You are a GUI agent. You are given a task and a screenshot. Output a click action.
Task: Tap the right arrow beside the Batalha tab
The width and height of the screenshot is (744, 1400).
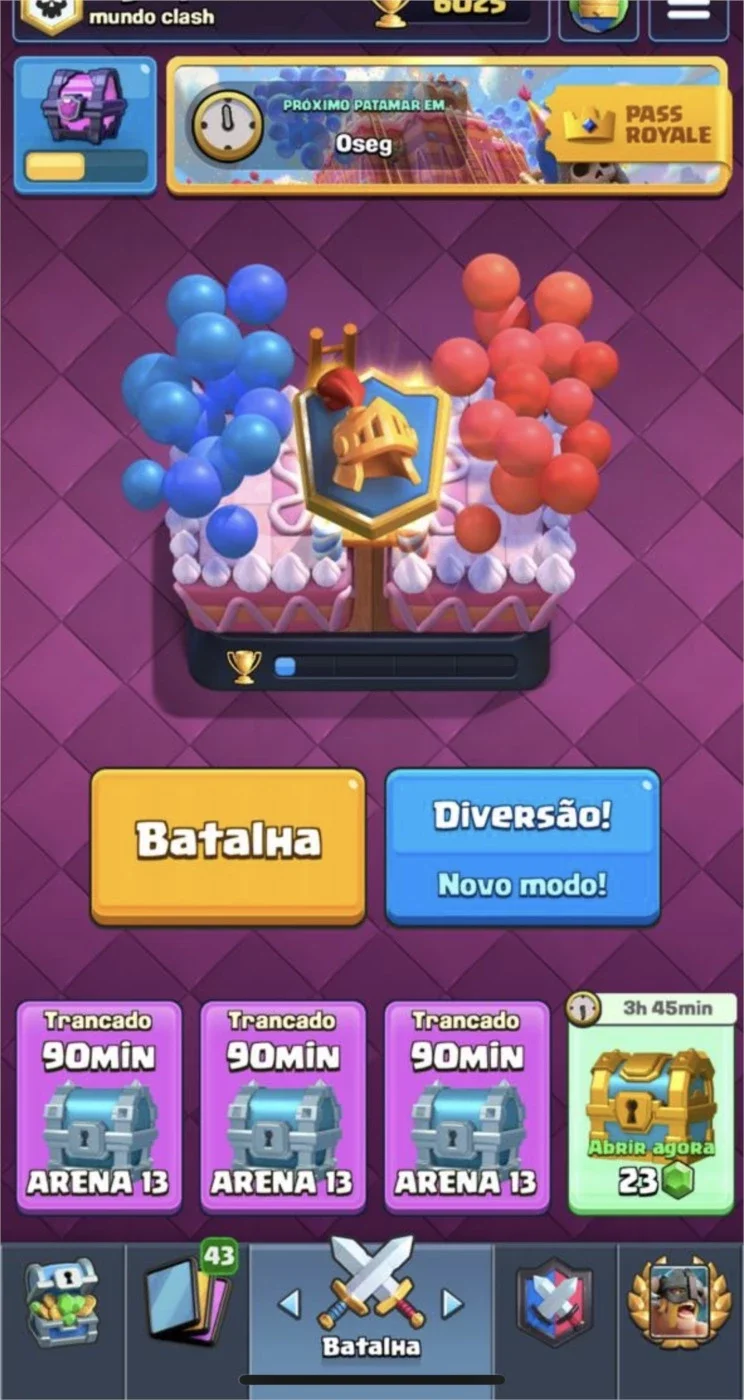point(453,1302)
